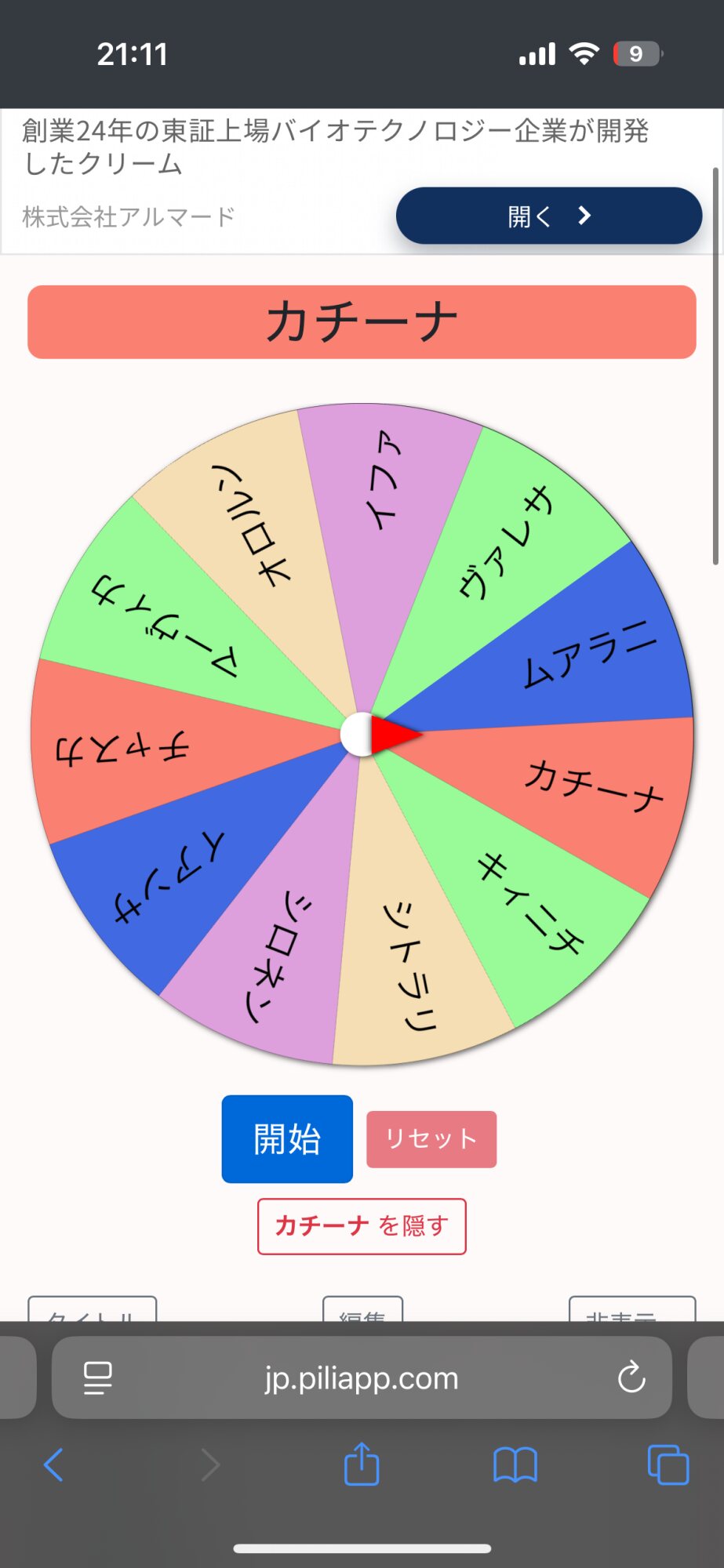The width and height of the screenshot is (724, 1568).
Task: Tap the 開始 button to spin the wheel
Action: 287,1138
